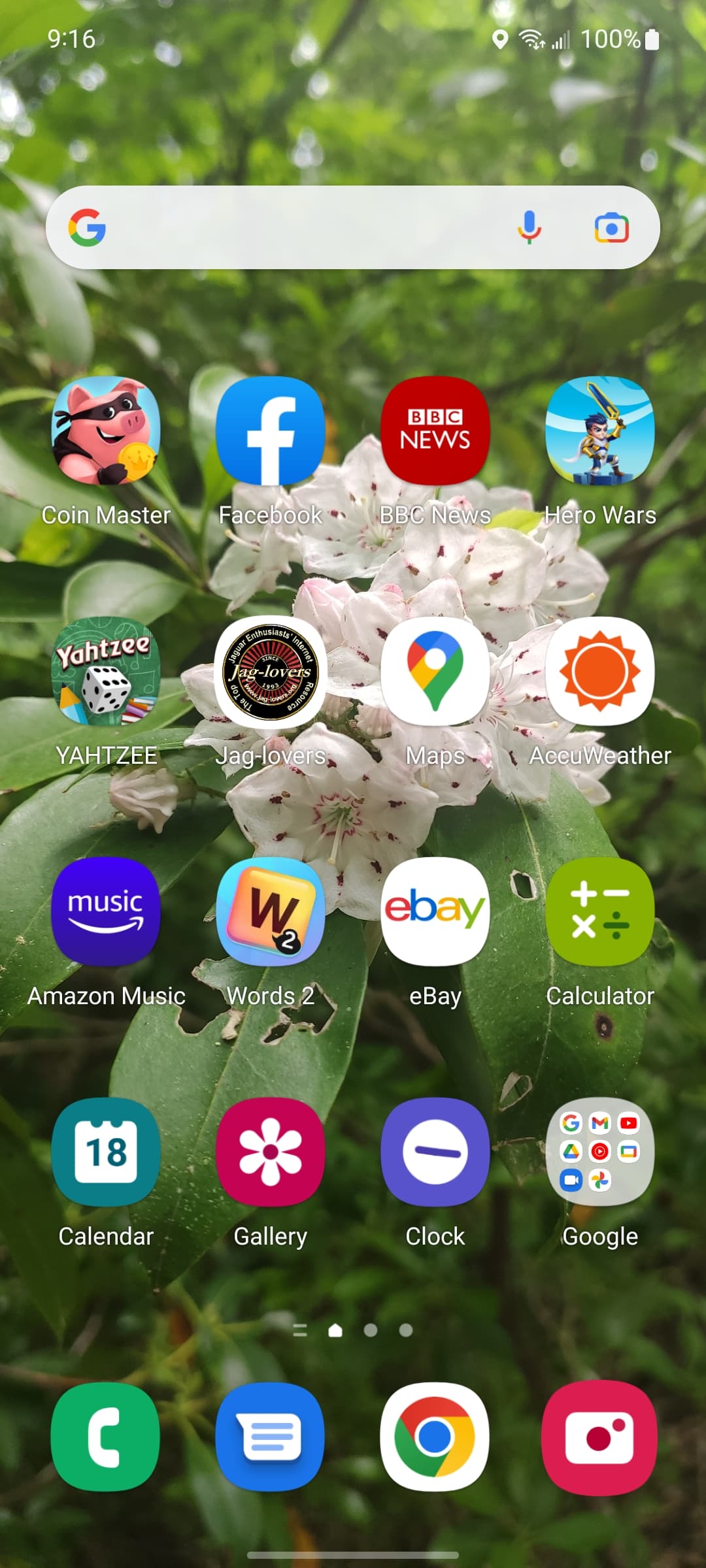Open the Phone dialer from the dock
The image size is (706, 1568).
(x=106, y=1437)
